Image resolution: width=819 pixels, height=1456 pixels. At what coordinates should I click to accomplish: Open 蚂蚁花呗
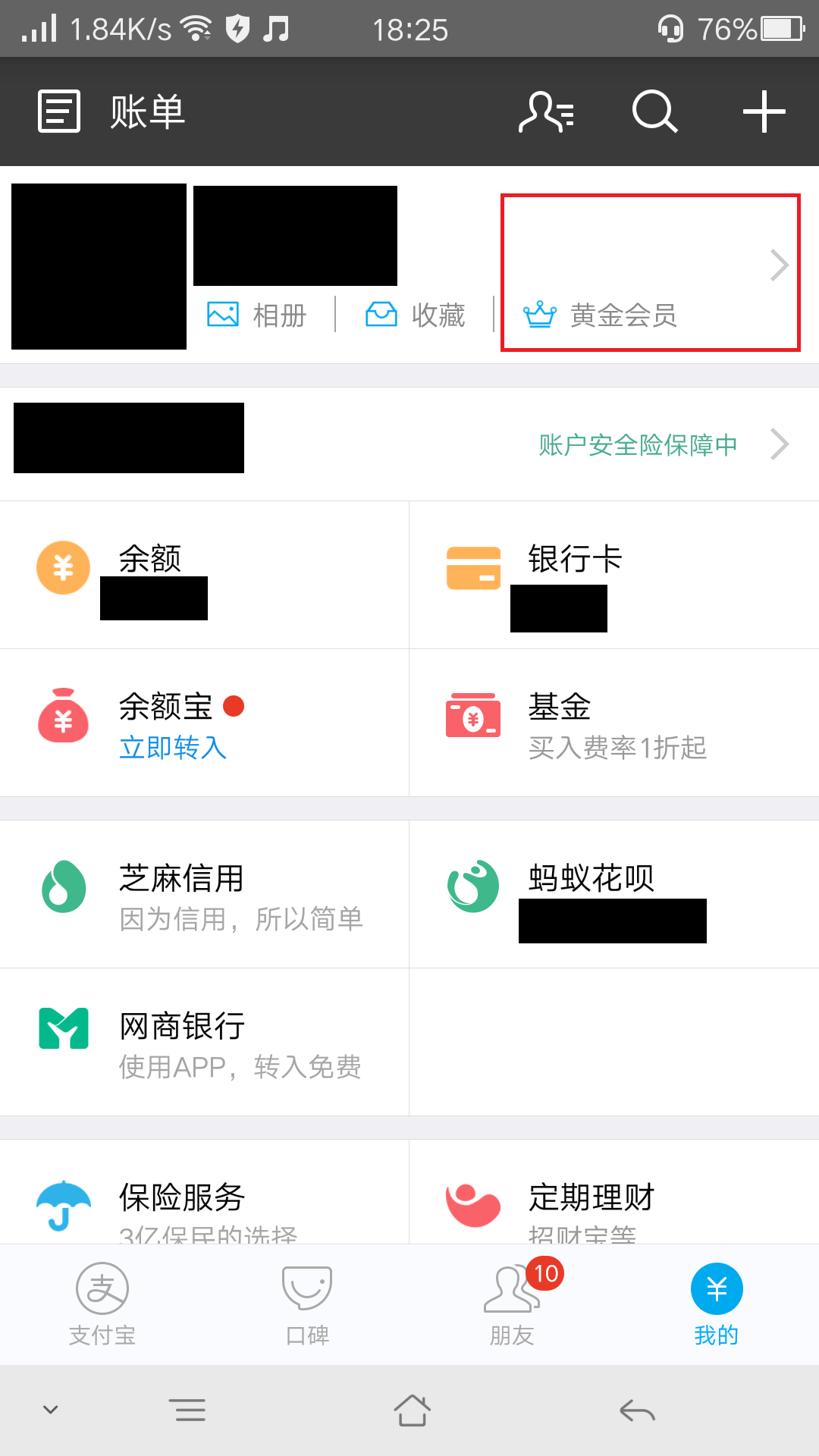pyautogui.click(x=614, y=894)
